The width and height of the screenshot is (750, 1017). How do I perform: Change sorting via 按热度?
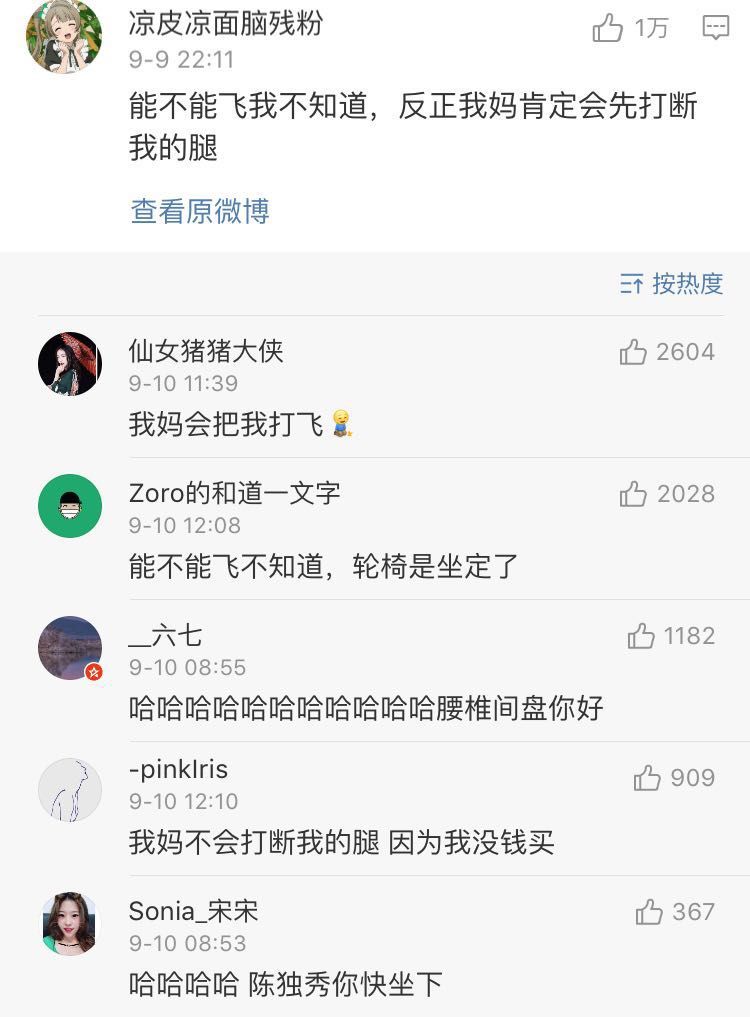coord(671,284)
